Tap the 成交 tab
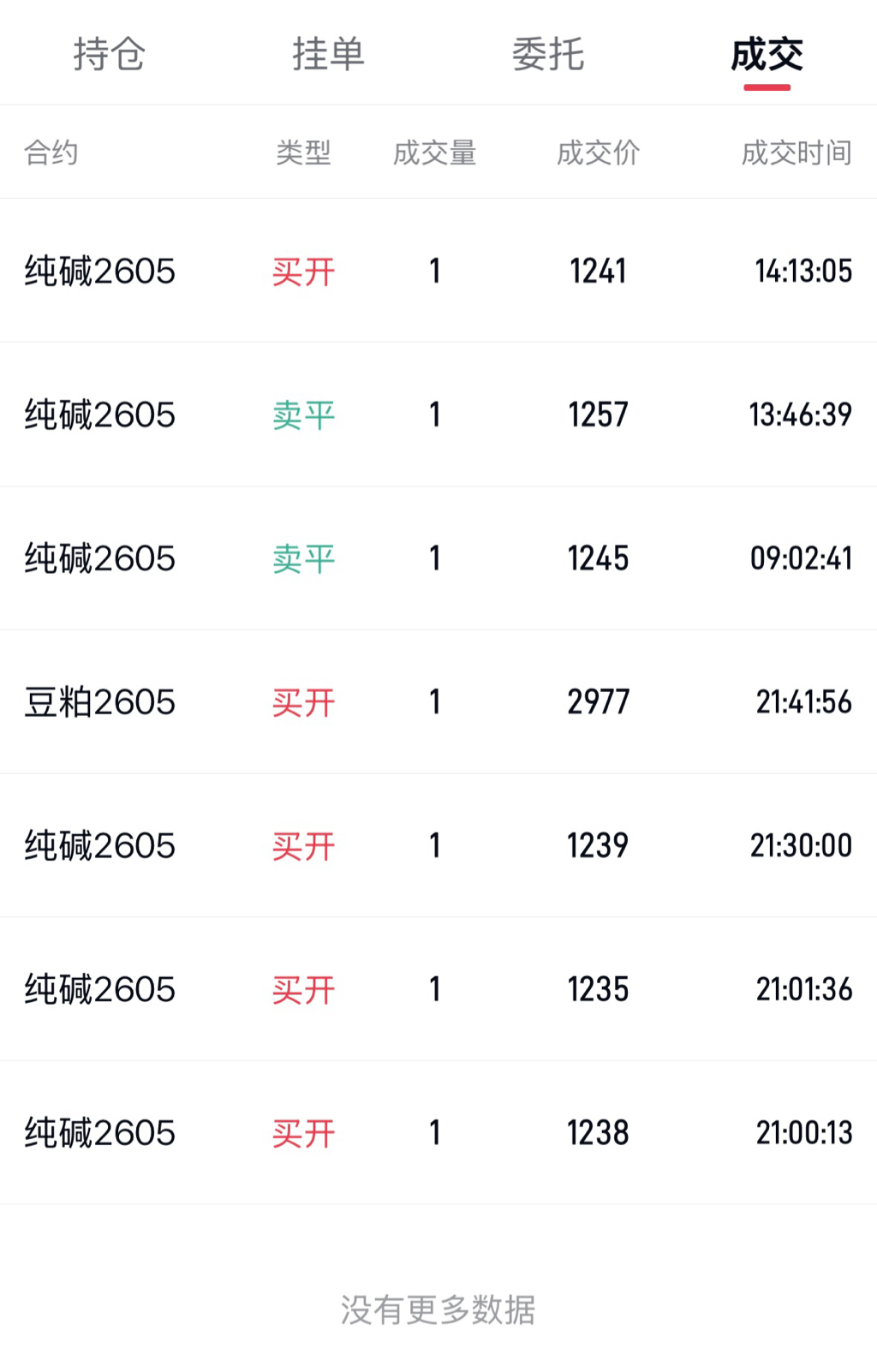Screen dimensions: 877x1372 [x=767, y=55]
